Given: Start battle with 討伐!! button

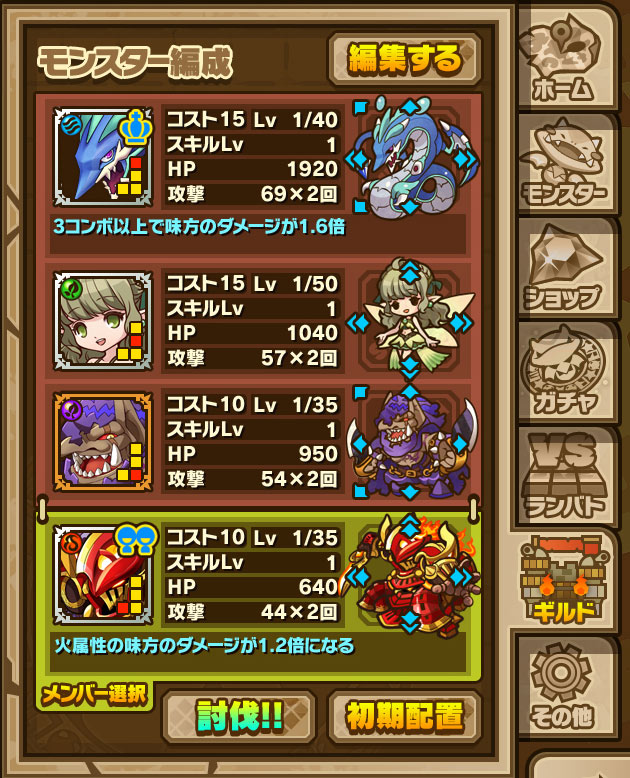Looking at the screenshot, I should [x=238, y=716].
